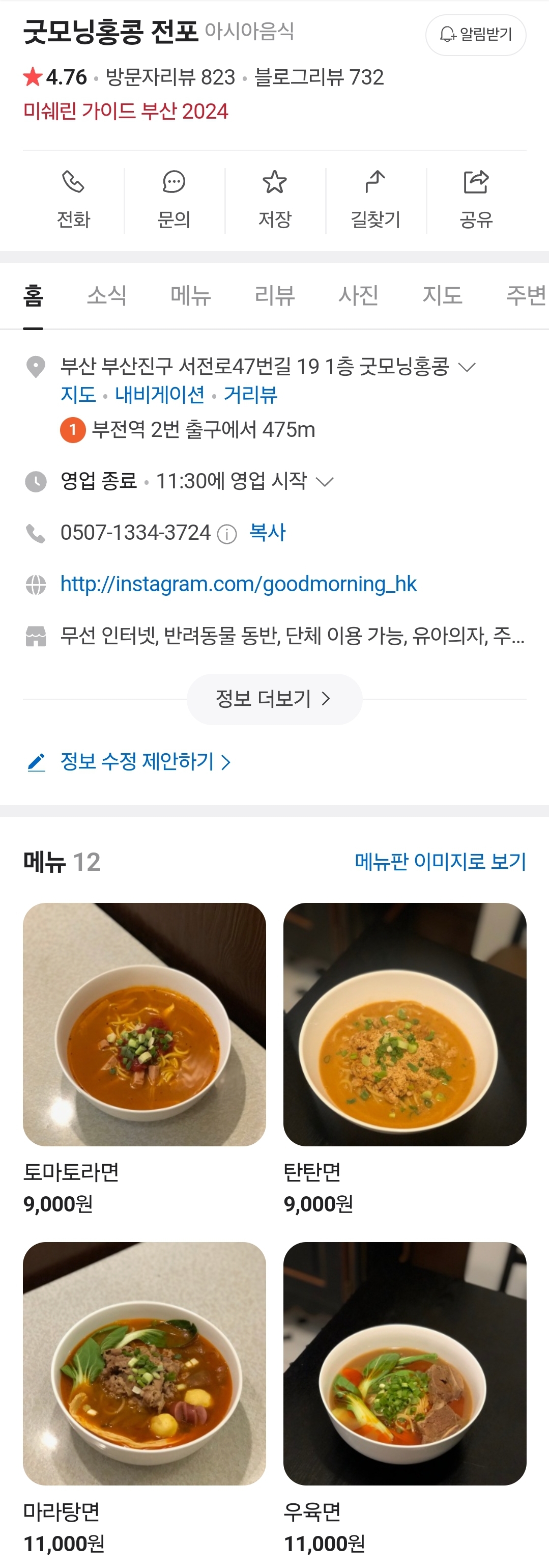Open the 토마토라면 menu item

click(144, 1024)
